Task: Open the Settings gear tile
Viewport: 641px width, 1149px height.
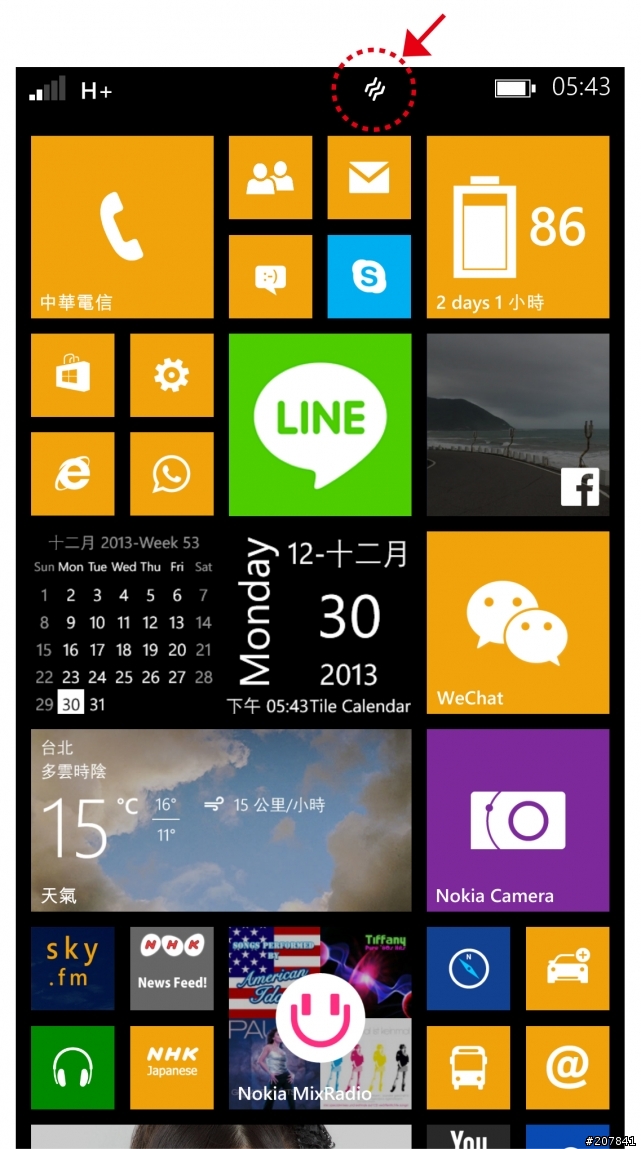Action: (171, 375)
